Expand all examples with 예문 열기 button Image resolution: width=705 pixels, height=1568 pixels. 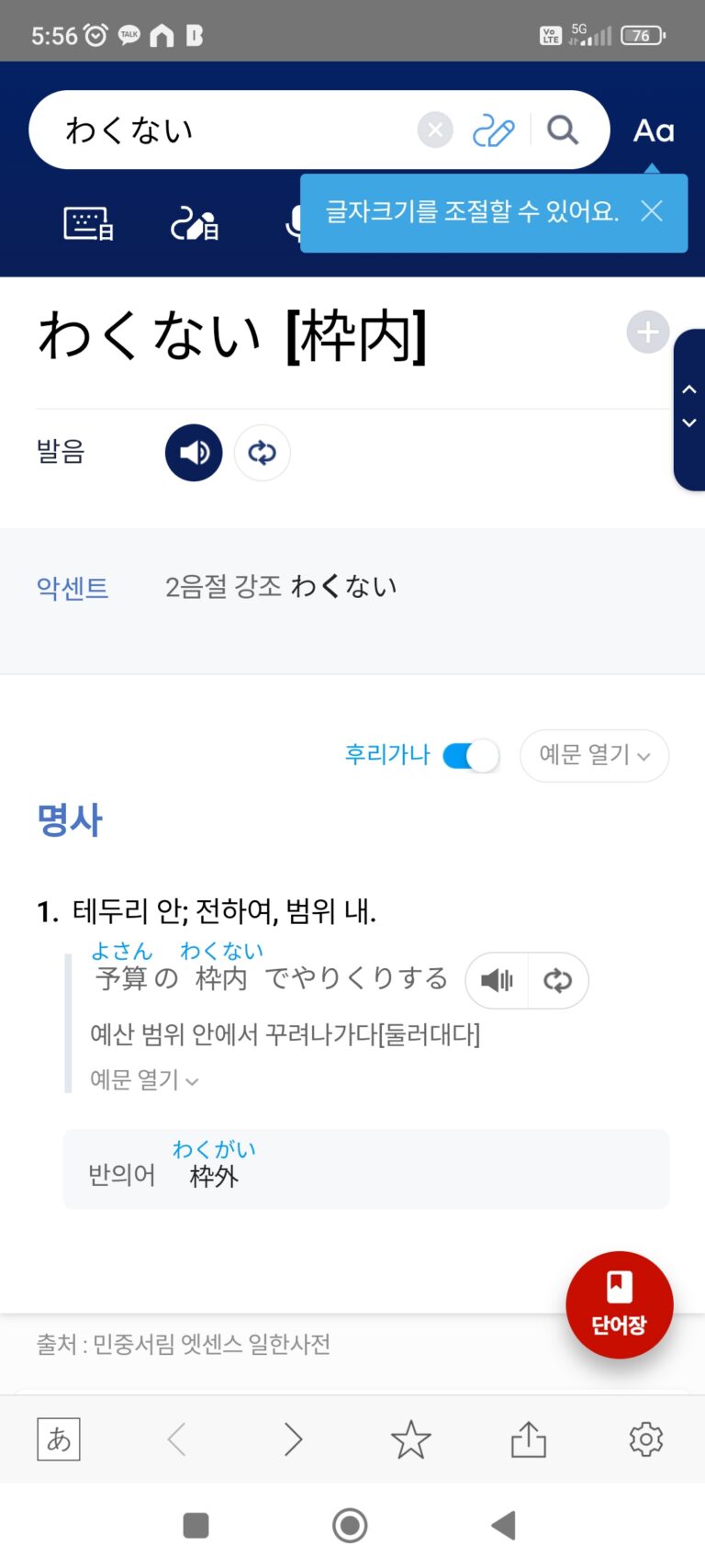pos(594,756)
